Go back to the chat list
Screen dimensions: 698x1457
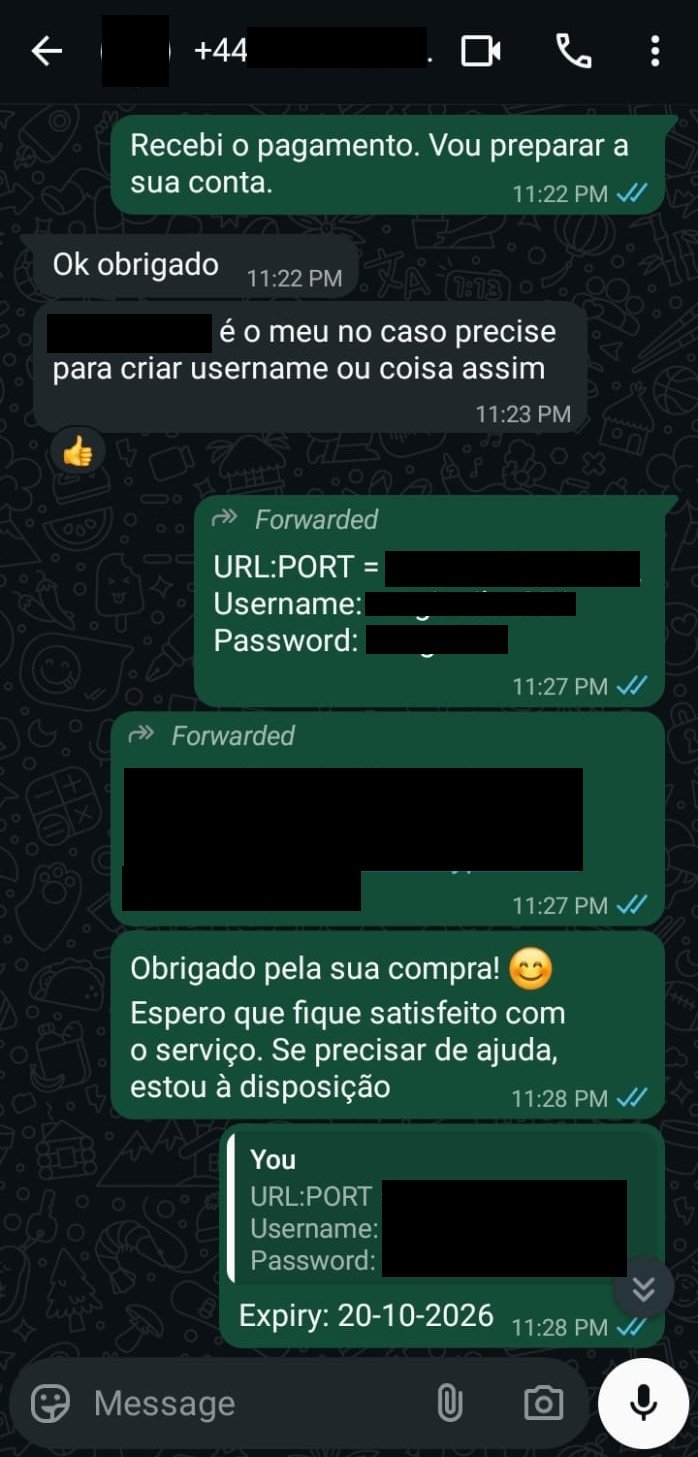click(x=46, y=51)
